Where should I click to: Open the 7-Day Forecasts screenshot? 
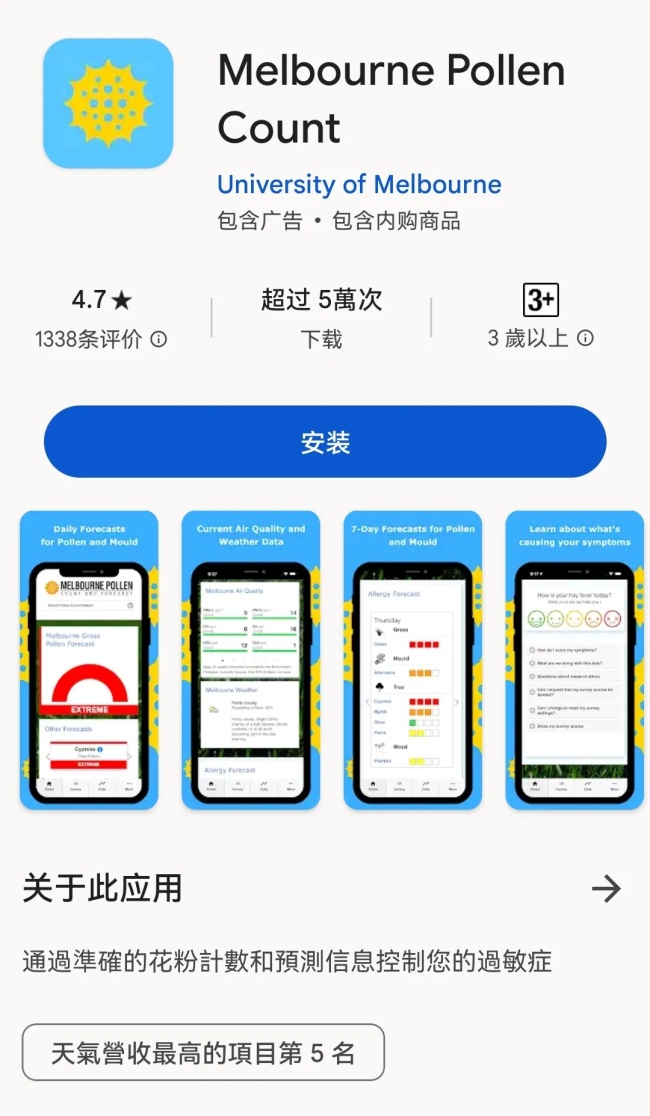412,660
